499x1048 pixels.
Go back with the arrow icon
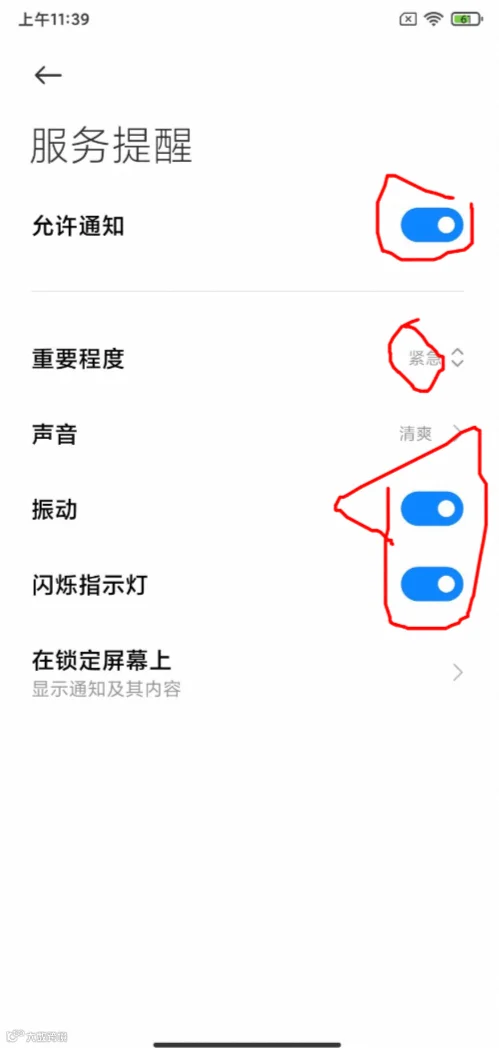[48, 75]
